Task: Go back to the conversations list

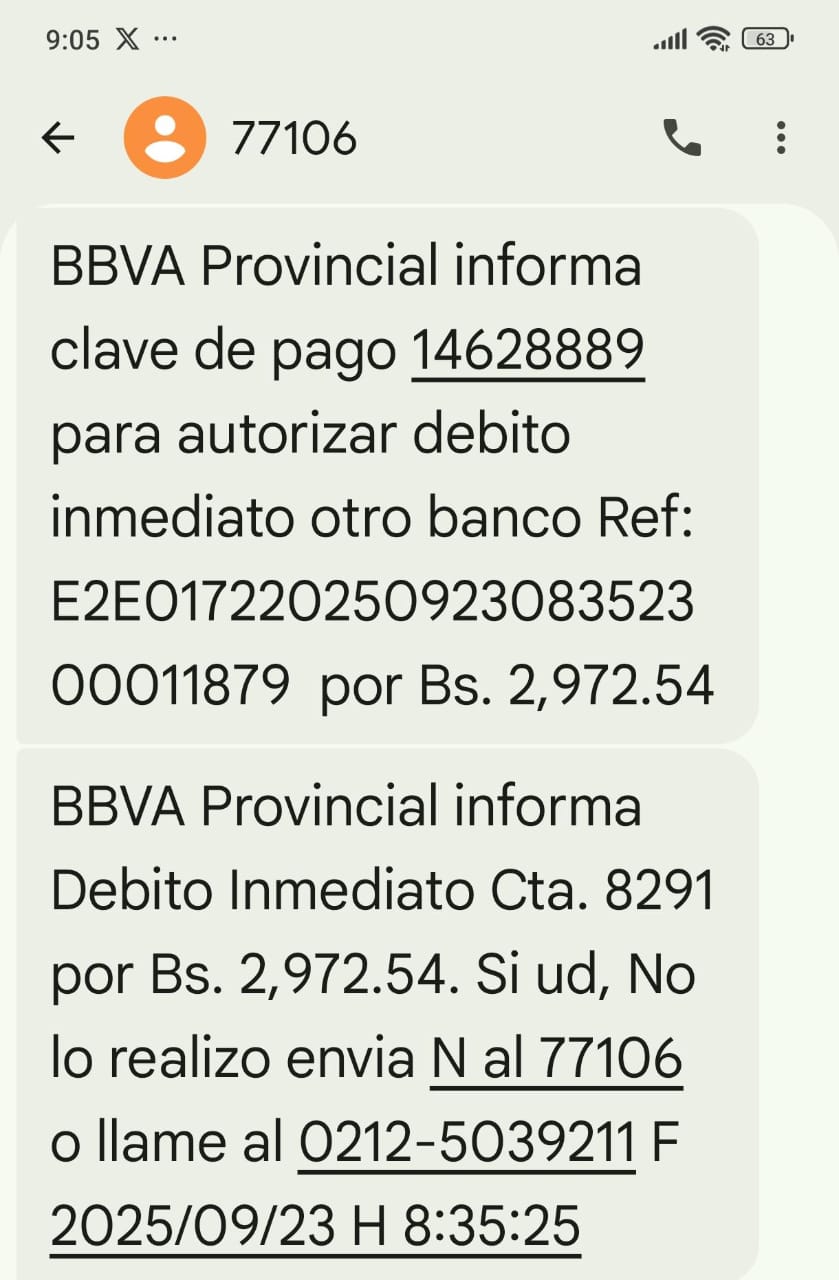Action: coord(58,138)
